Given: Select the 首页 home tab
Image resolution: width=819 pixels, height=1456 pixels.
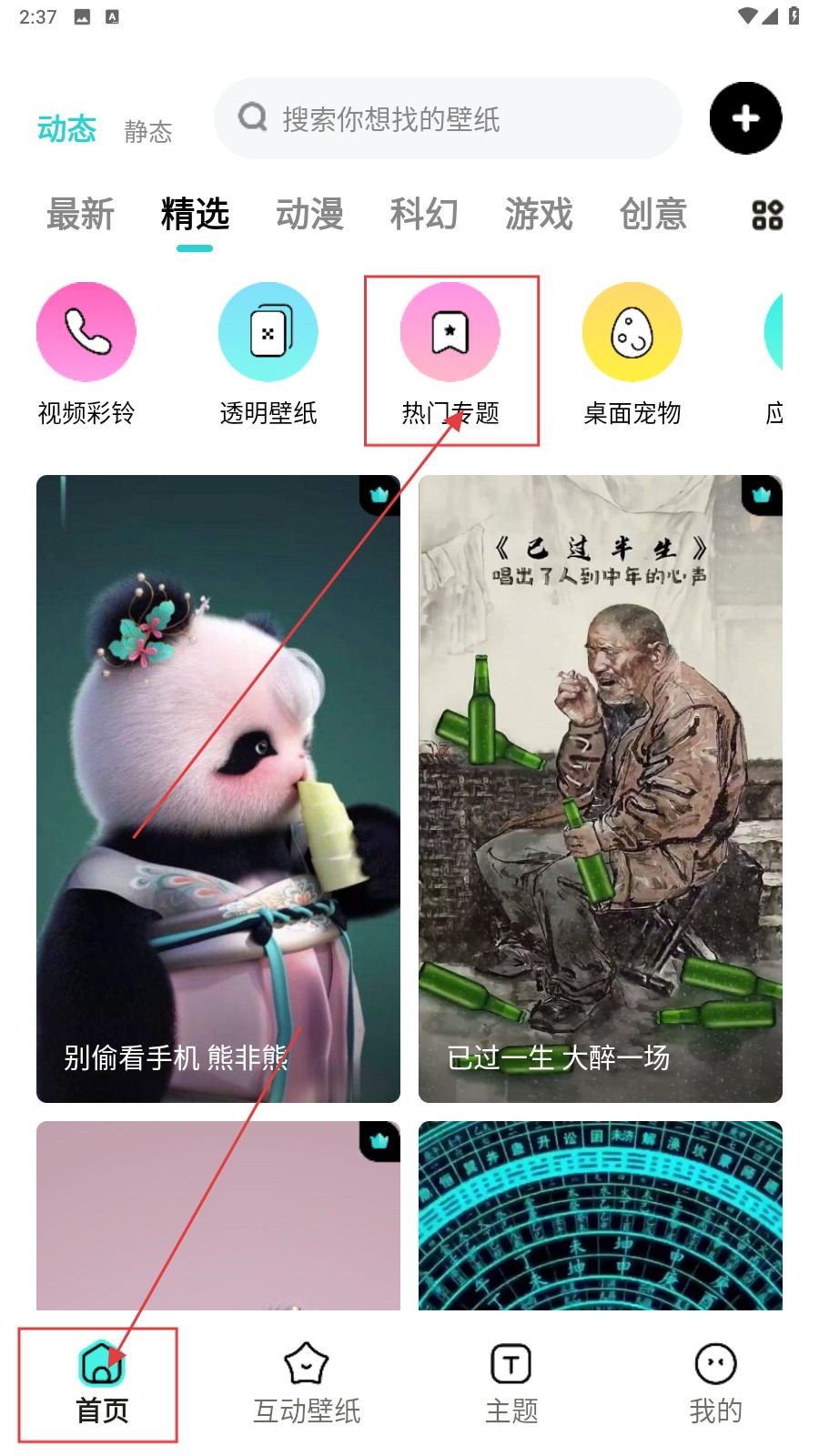Looking at the screenshot, I should pyautogui.click(x=102, y=1385).
